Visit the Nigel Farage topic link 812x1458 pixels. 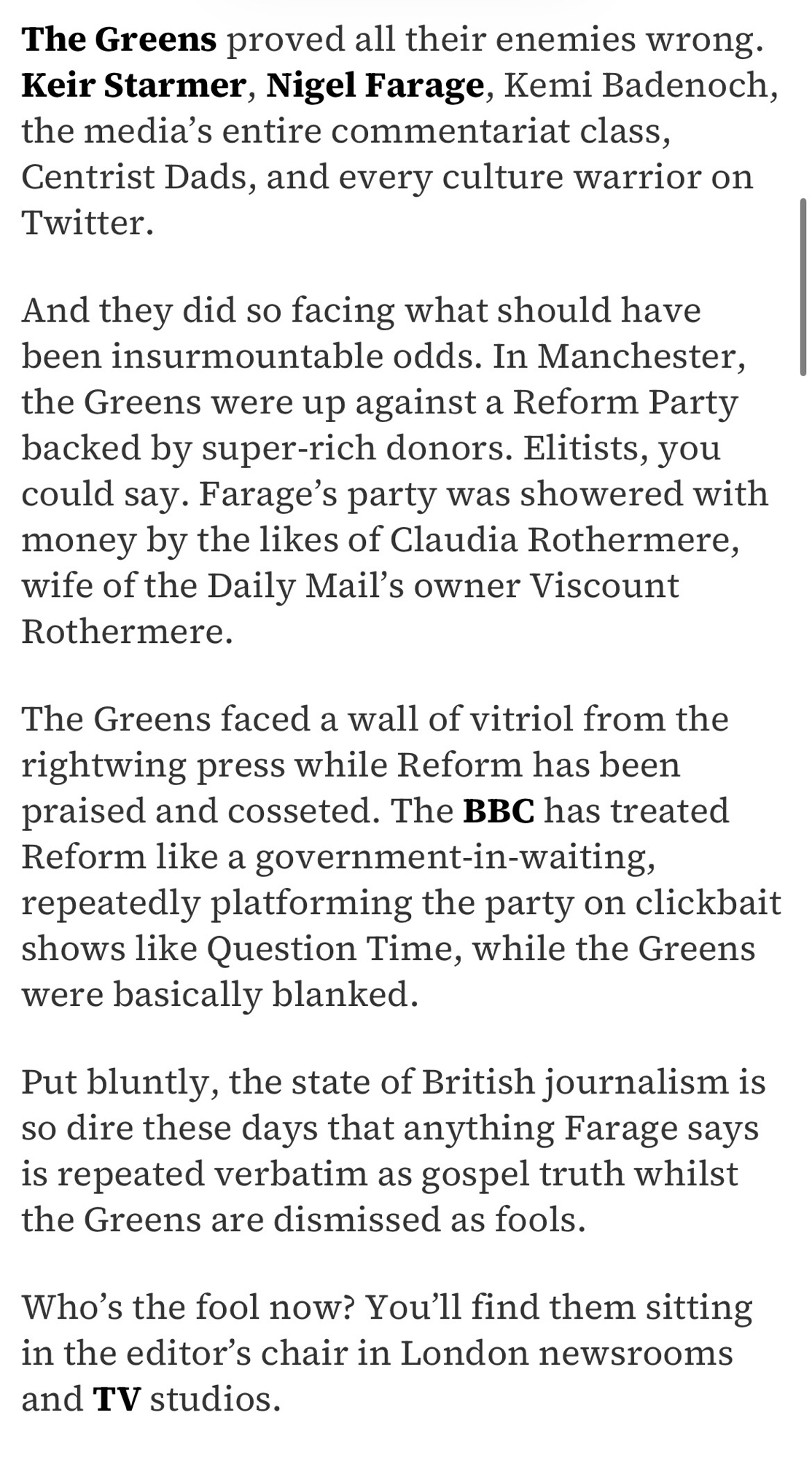tap(375, 85)
